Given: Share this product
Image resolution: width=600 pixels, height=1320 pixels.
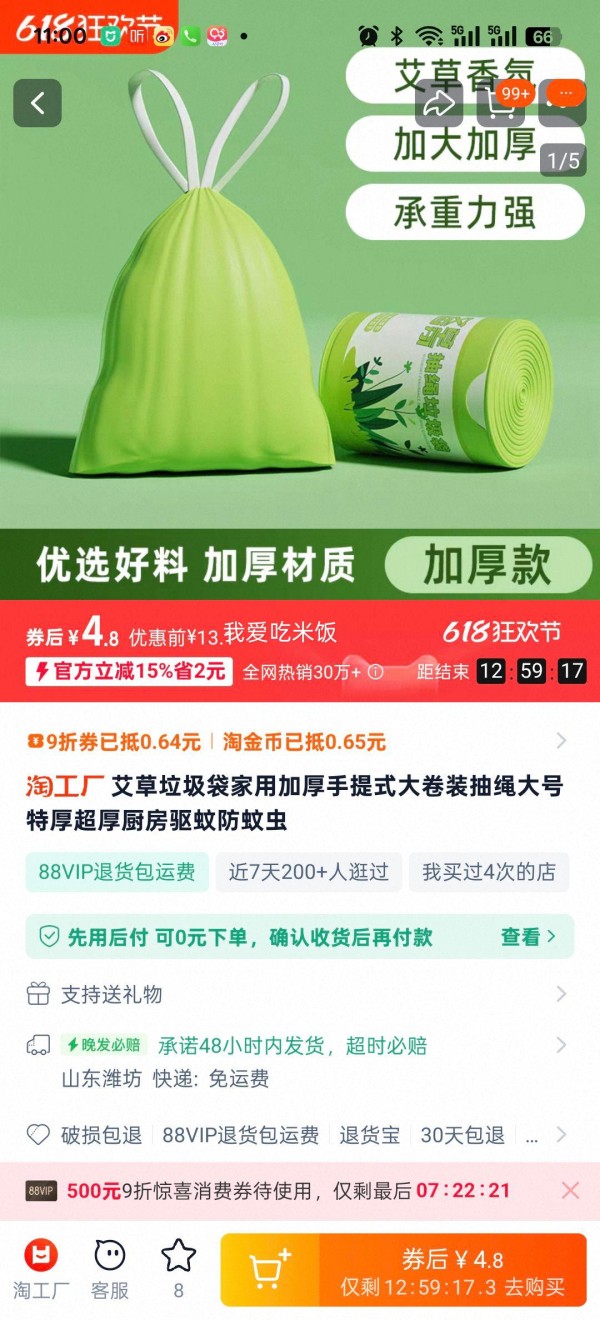Looking at the screenshot, I should tap(439, 103).
